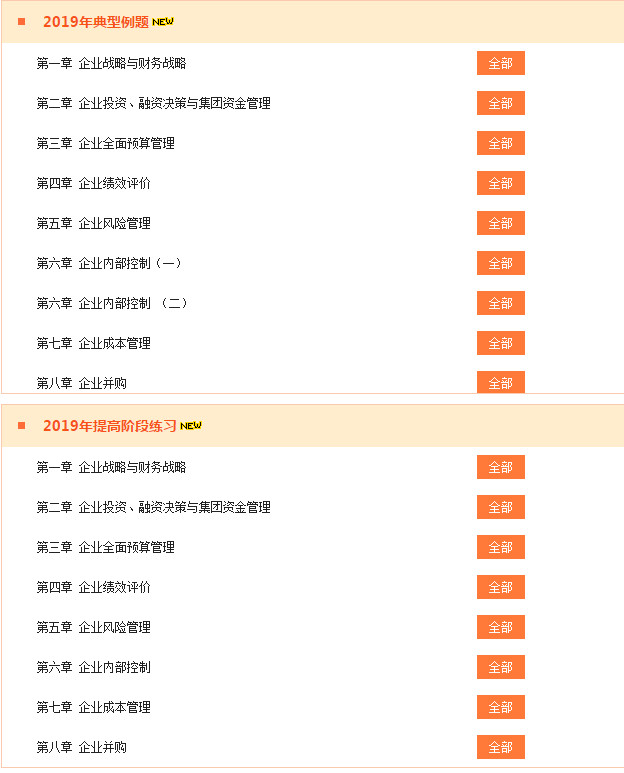Open 全部 for 提高阶段练习 第四章 企业绩效评价
Image resolution: width=624 pixels, height=773 pixels.
pos(500,587)
